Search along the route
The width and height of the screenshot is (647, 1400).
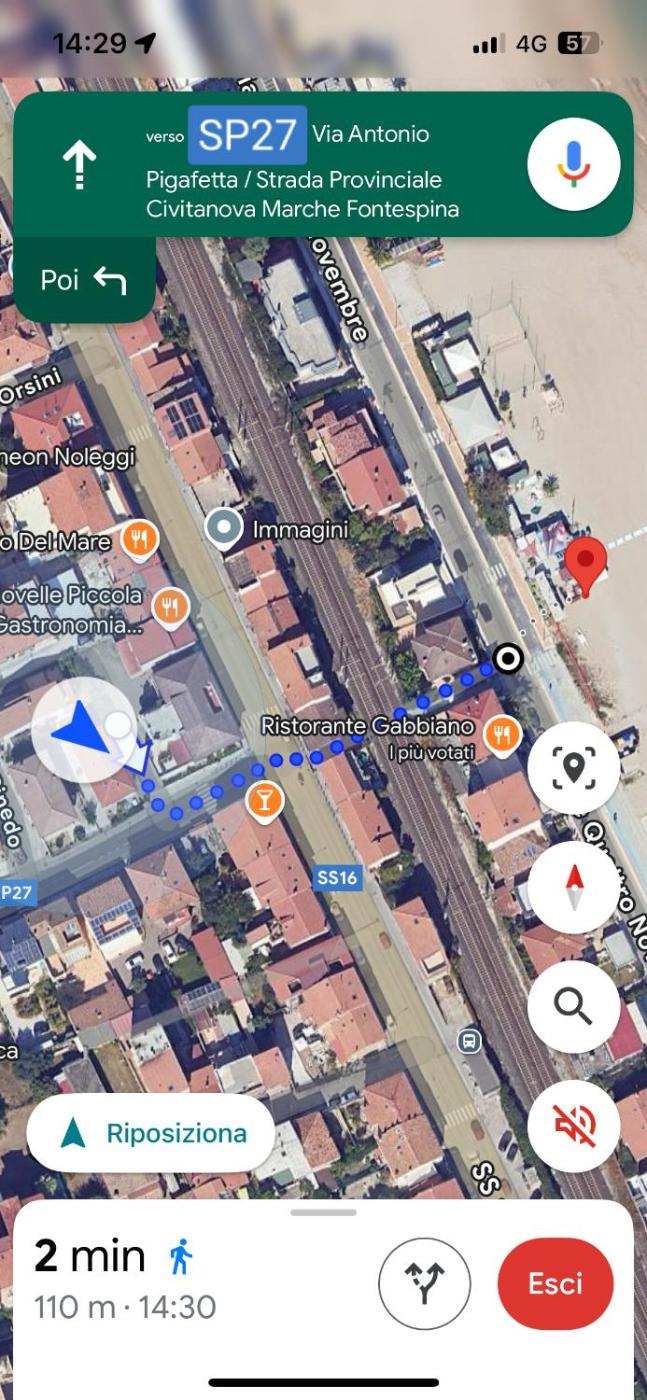[574, 1006]
